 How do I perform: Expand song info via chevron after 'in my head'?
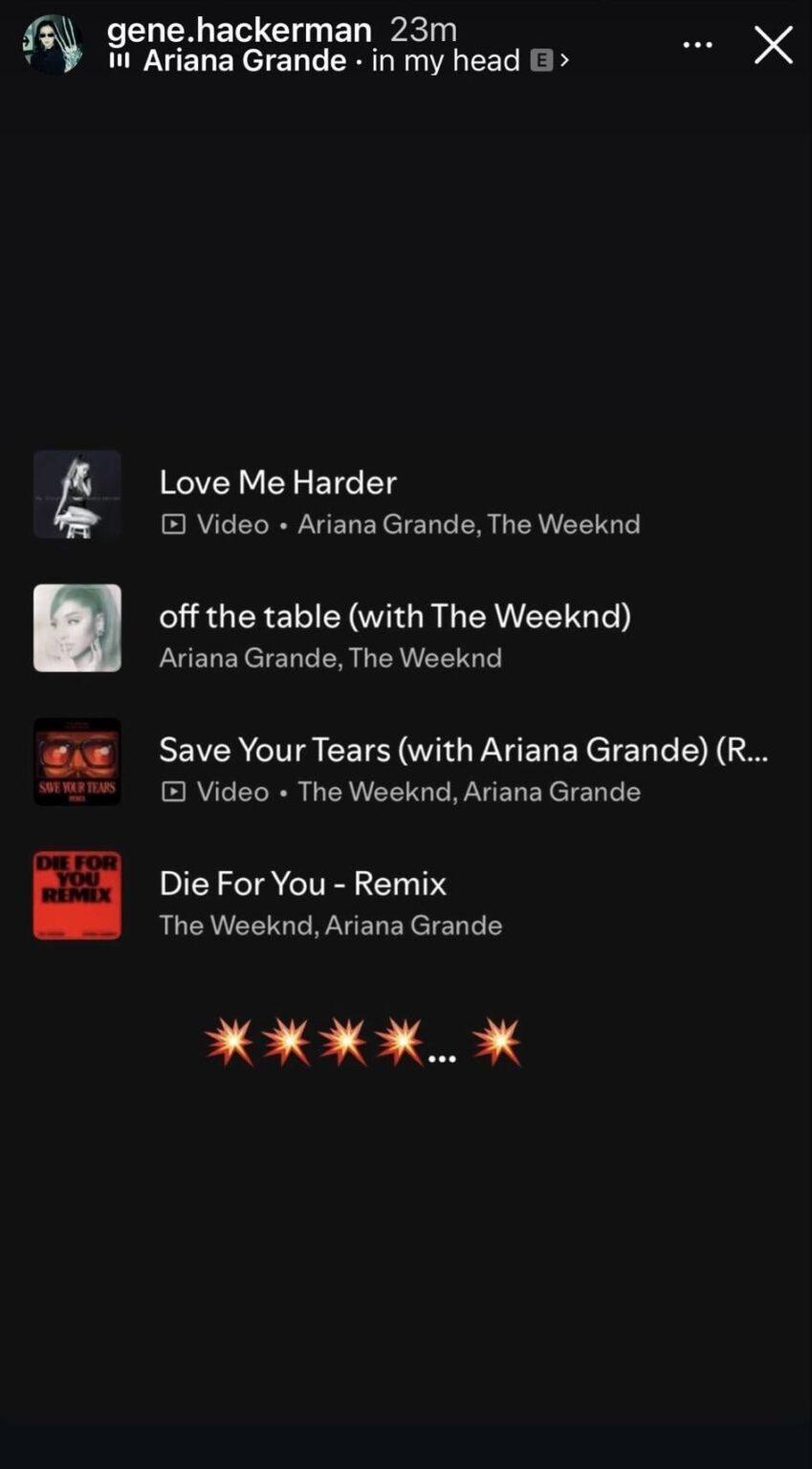564,58
